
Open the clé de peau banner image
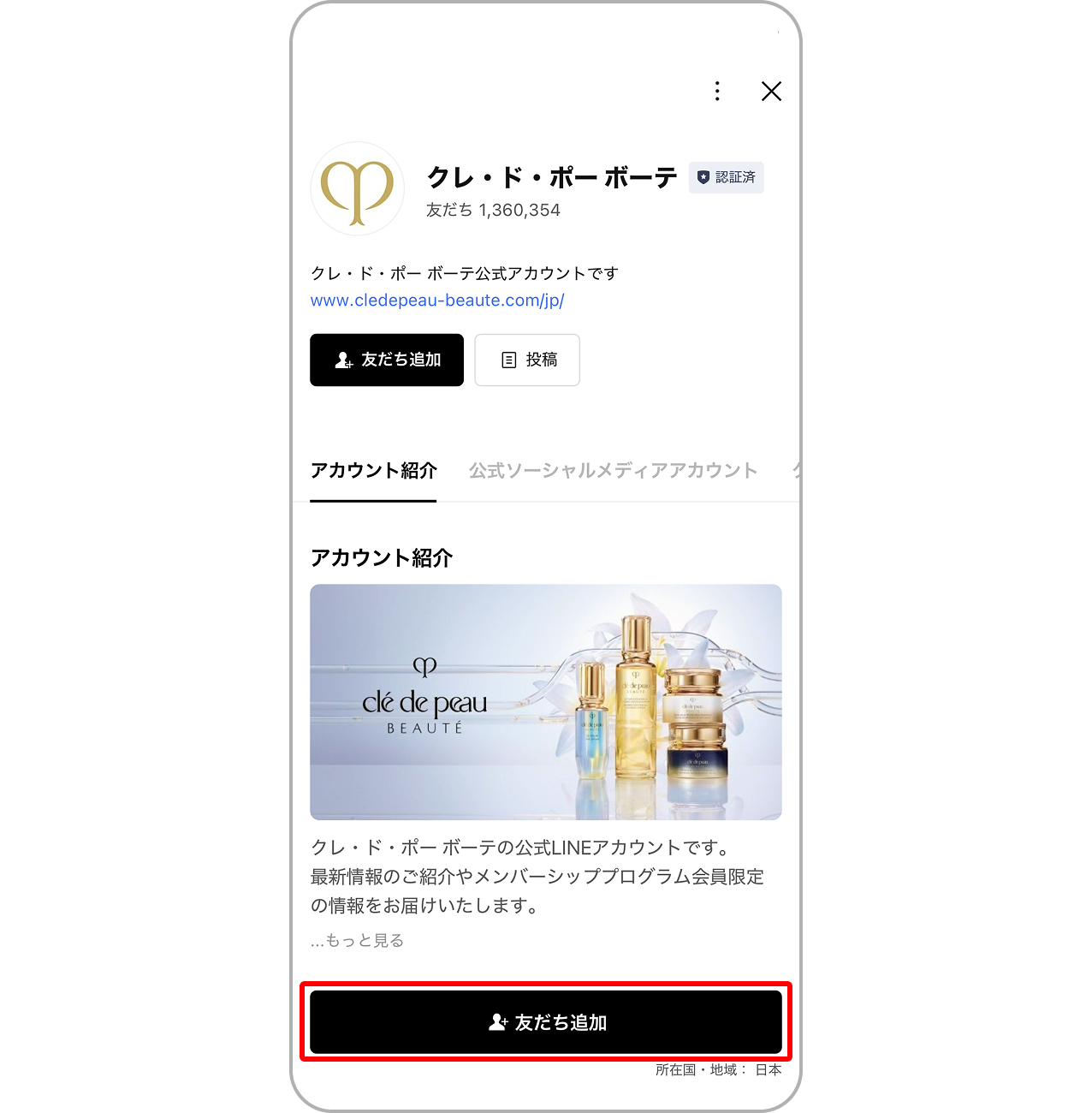[x=546, y=702]
